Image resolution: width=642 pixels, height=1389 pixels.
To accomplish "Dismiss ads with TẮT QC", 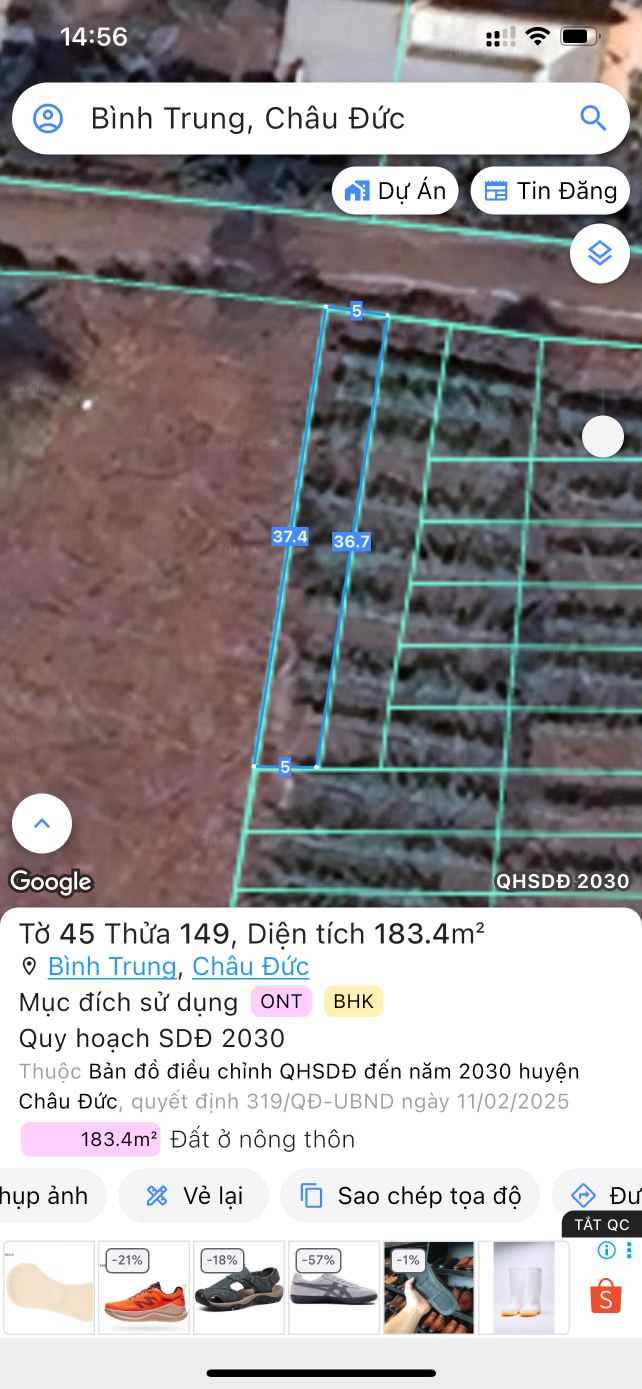I will (602, 1225).
